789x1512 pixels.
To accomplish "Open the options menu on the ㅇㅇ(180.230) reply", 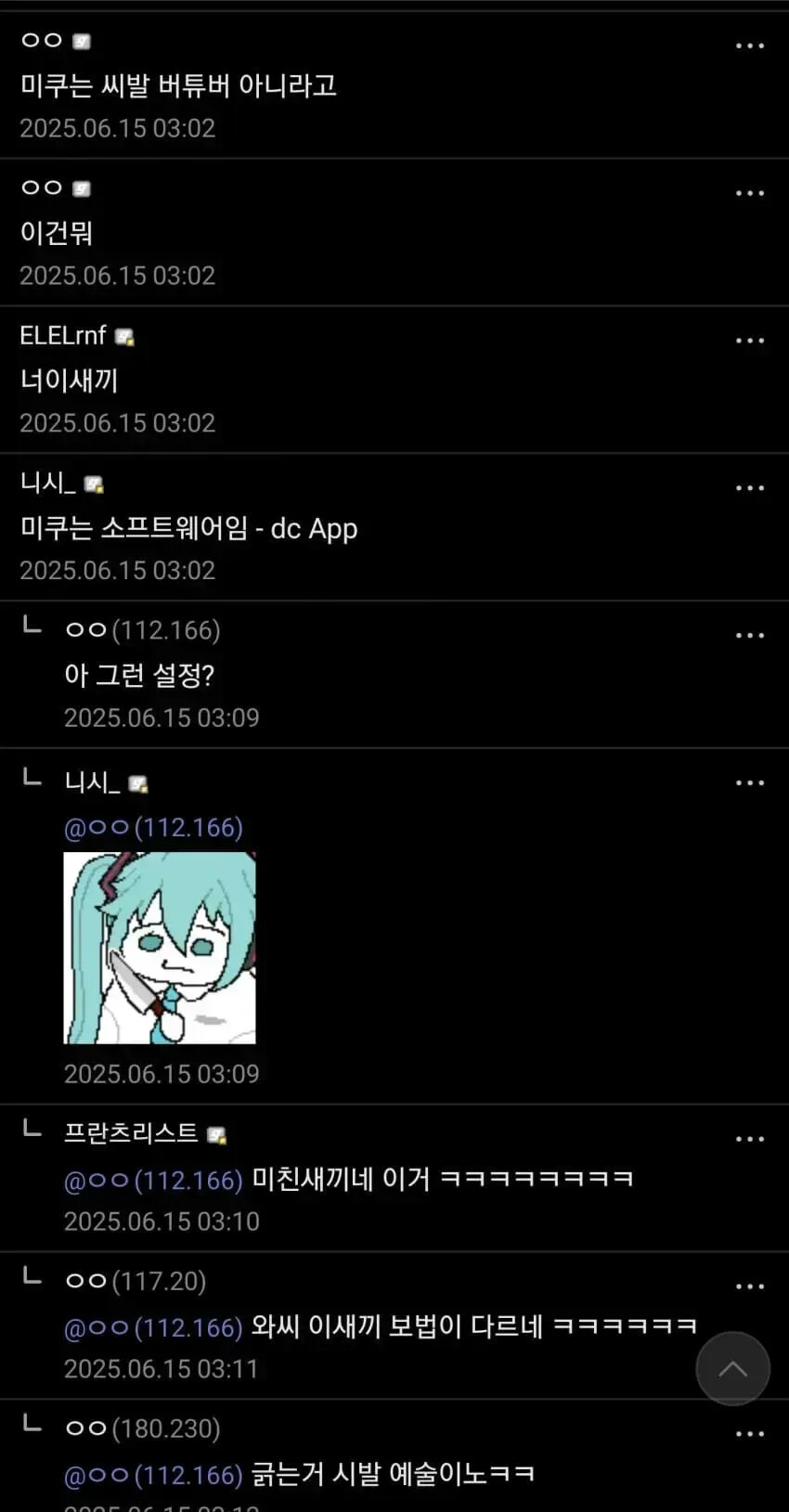I will (x=749, y=1434).
